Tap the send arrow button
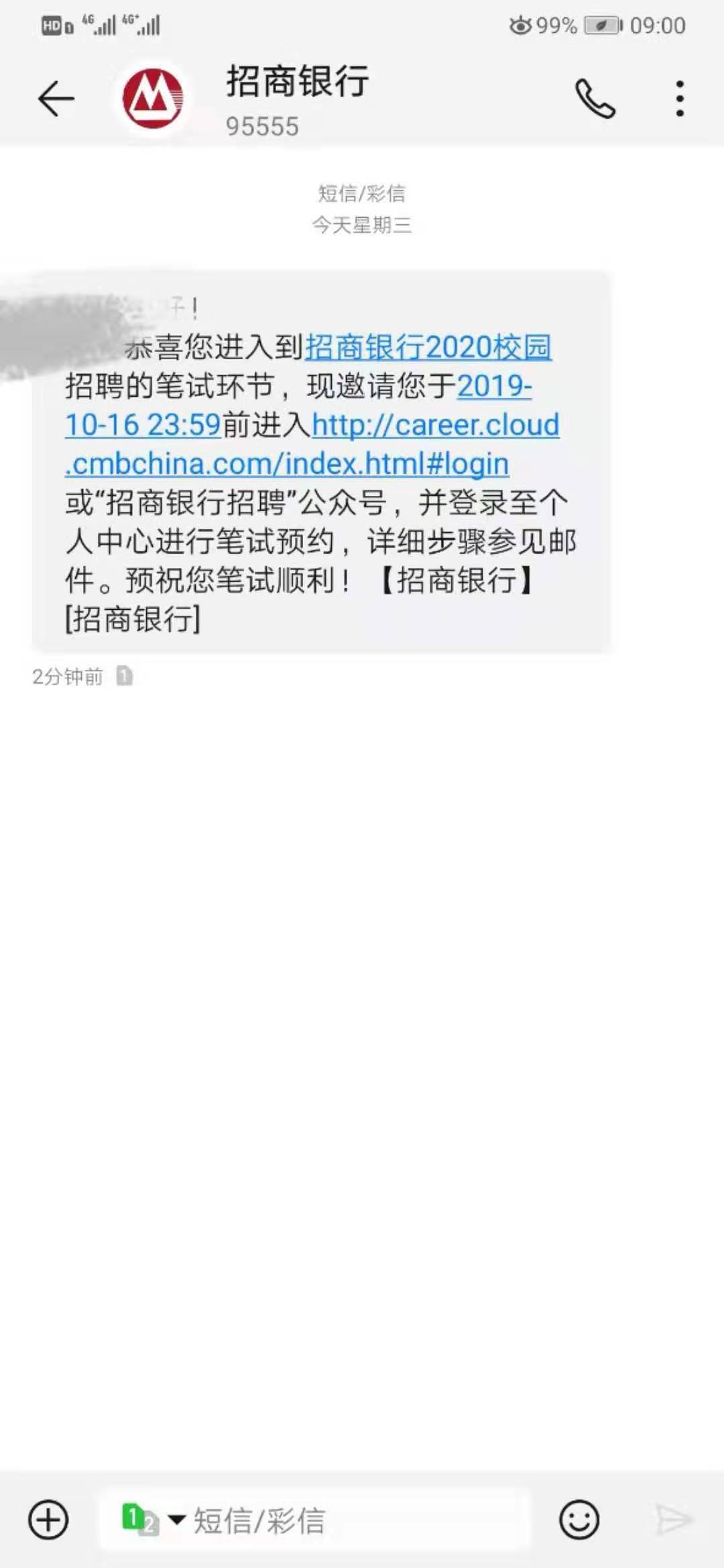The height and width of the screenshot is (1568, 724). 672,1520
